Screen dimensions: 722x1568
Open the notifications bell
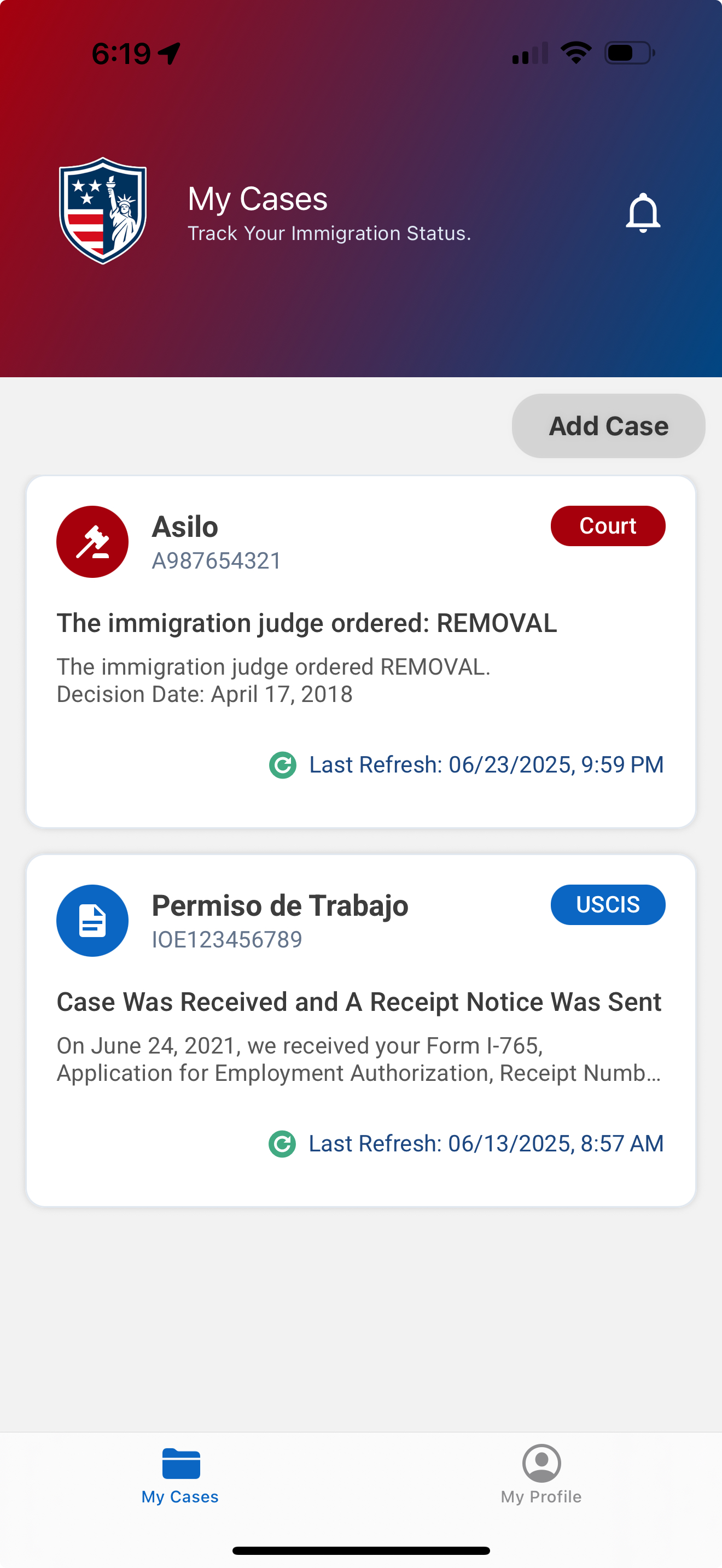coord(643,213)
